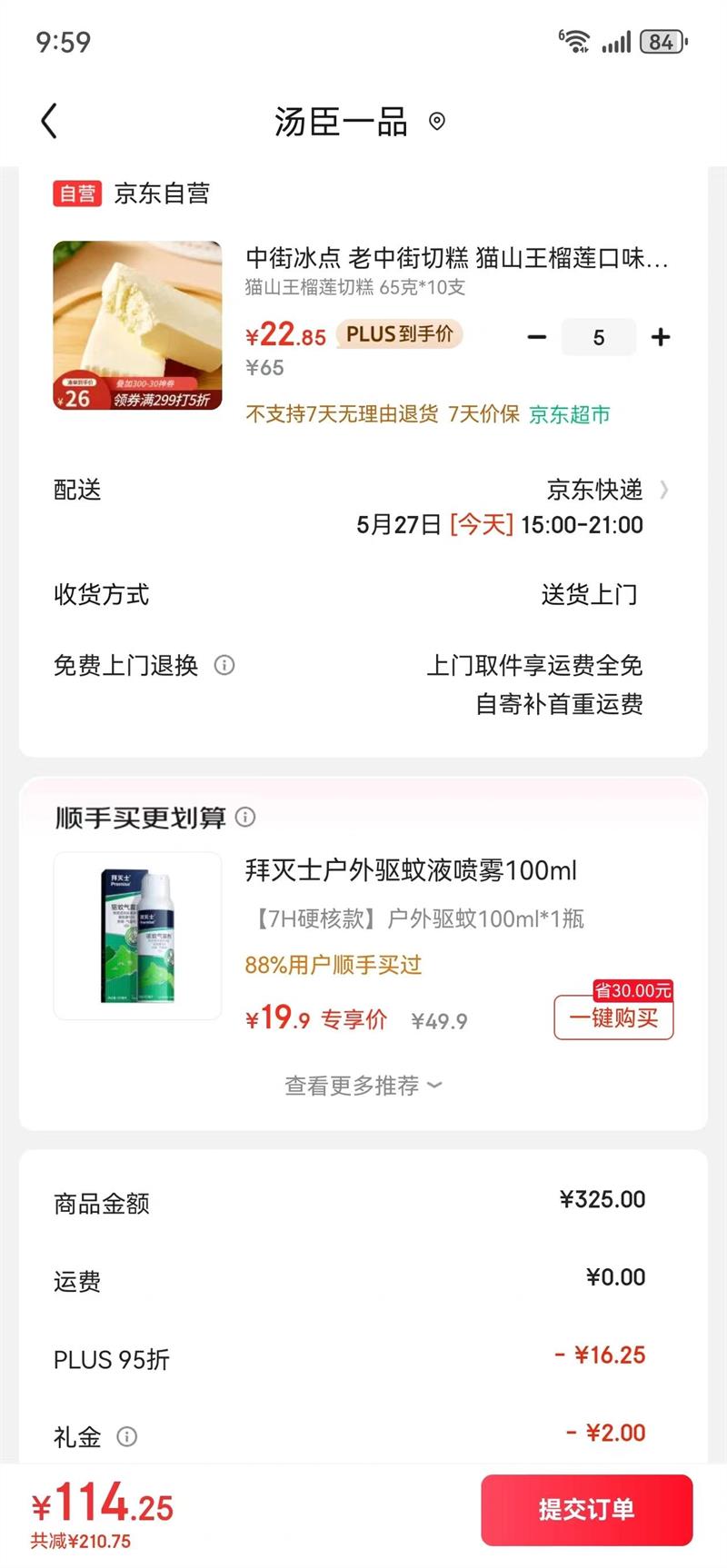Viewport: 727px width, 1568px height.
Task: Edit the quantity field showing 5
Action: point(598,337)
